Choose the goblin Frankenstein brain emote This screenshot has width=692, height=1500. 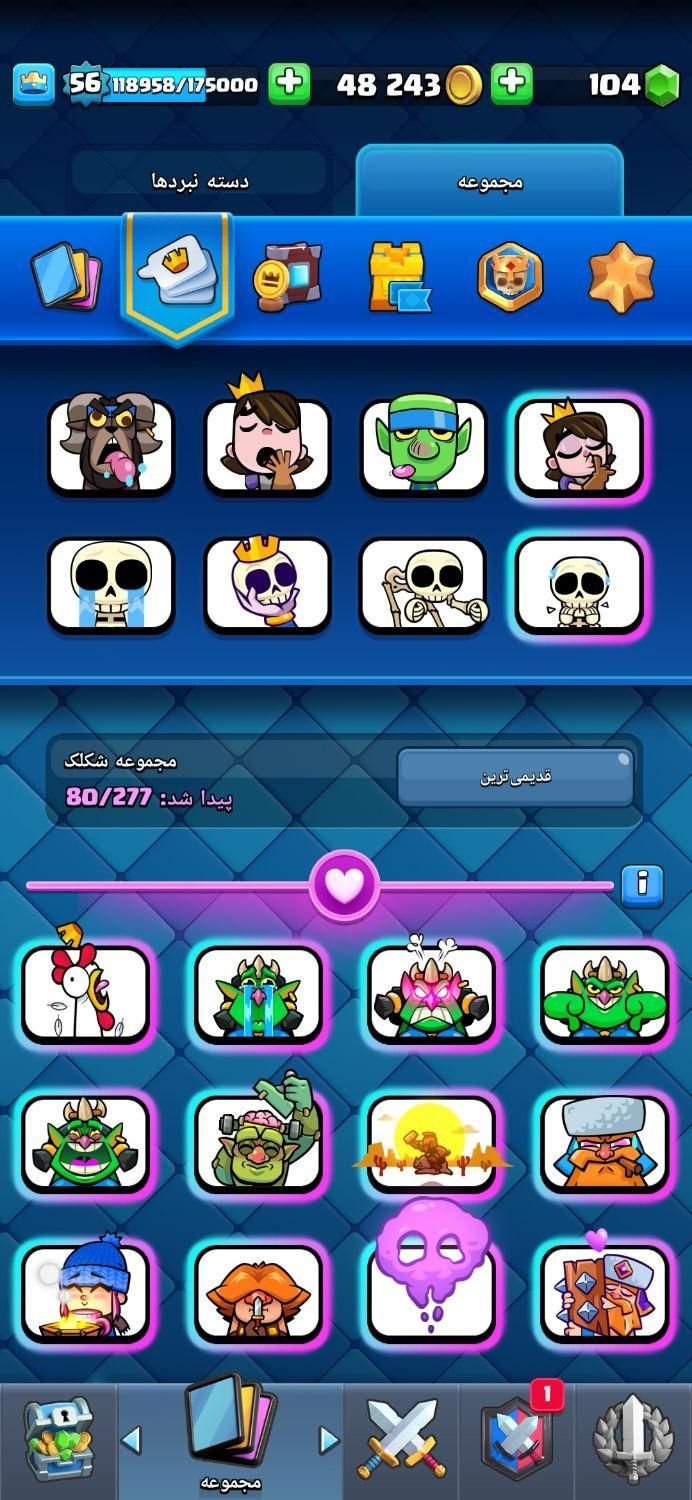tap(258, 1142)
